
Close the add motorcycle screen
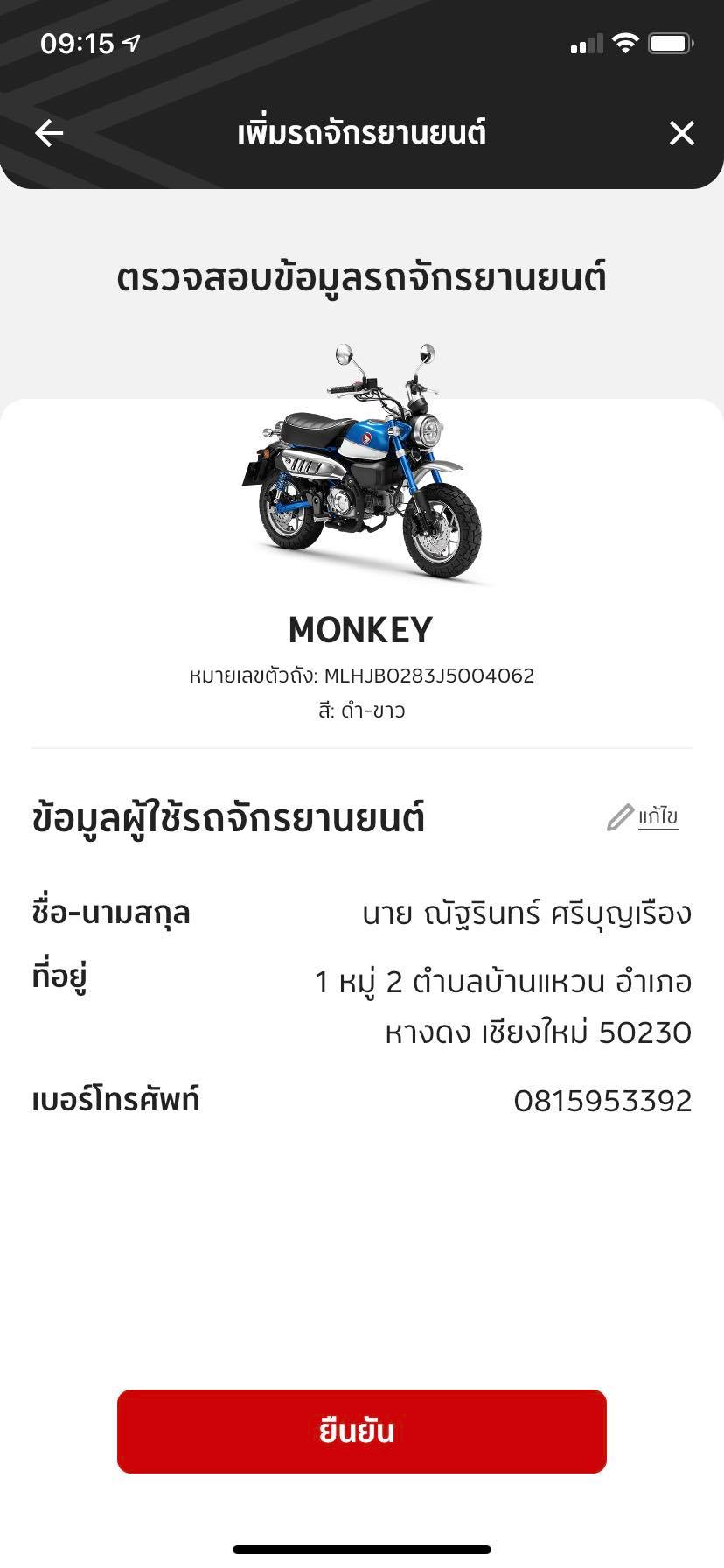[681, 133]
